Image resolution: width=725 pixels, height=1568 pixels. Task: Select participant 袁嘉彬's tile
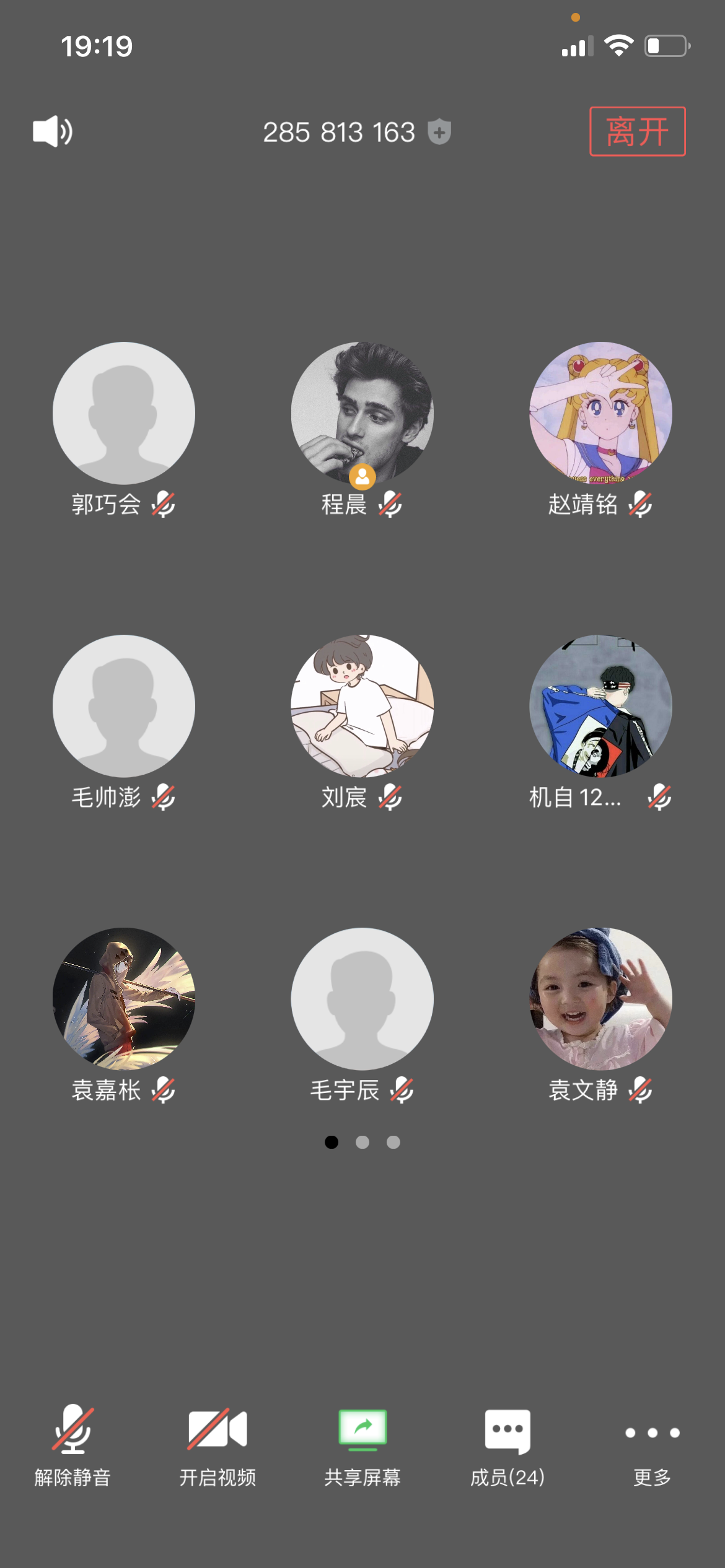pos(124,998)
